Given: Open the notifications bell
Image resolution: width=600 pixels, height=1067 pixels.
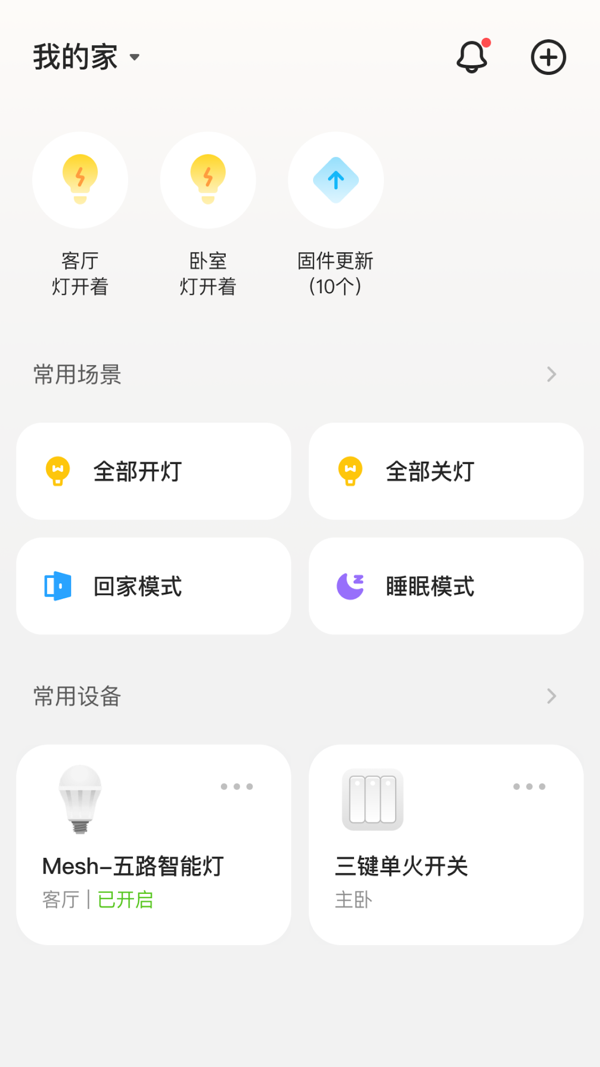Looking at the screenshot, I should [473, 56].
